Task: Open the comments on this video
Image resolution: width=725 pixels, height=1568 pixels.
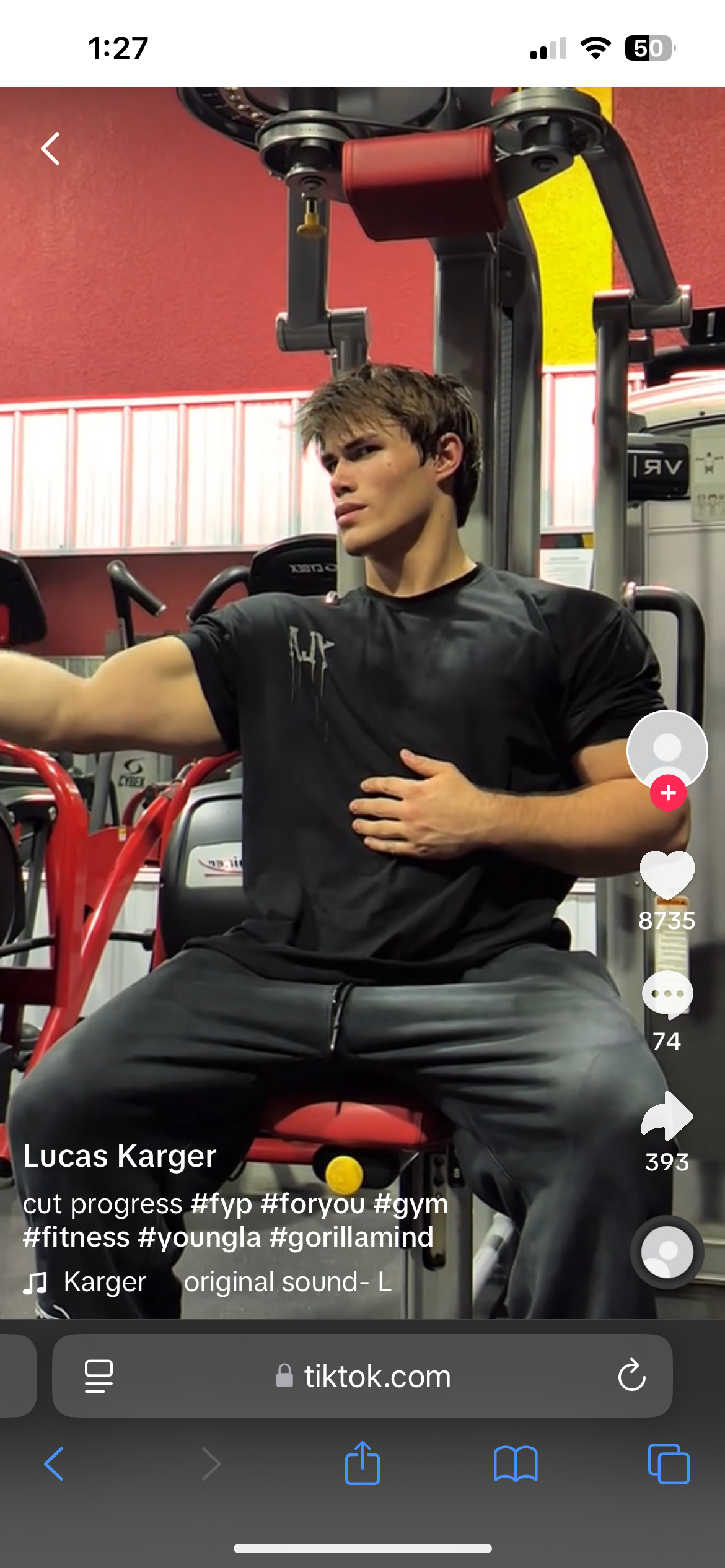Action: (667, 994)
